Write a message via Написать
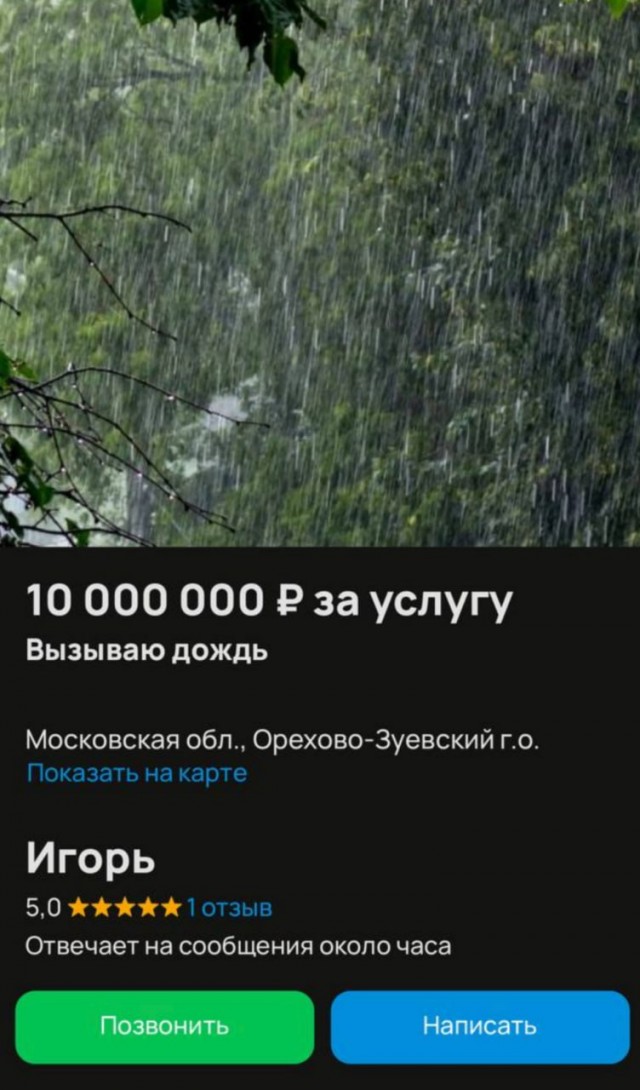Screen dimensions: 640x1090 [x=480, y=1026]
